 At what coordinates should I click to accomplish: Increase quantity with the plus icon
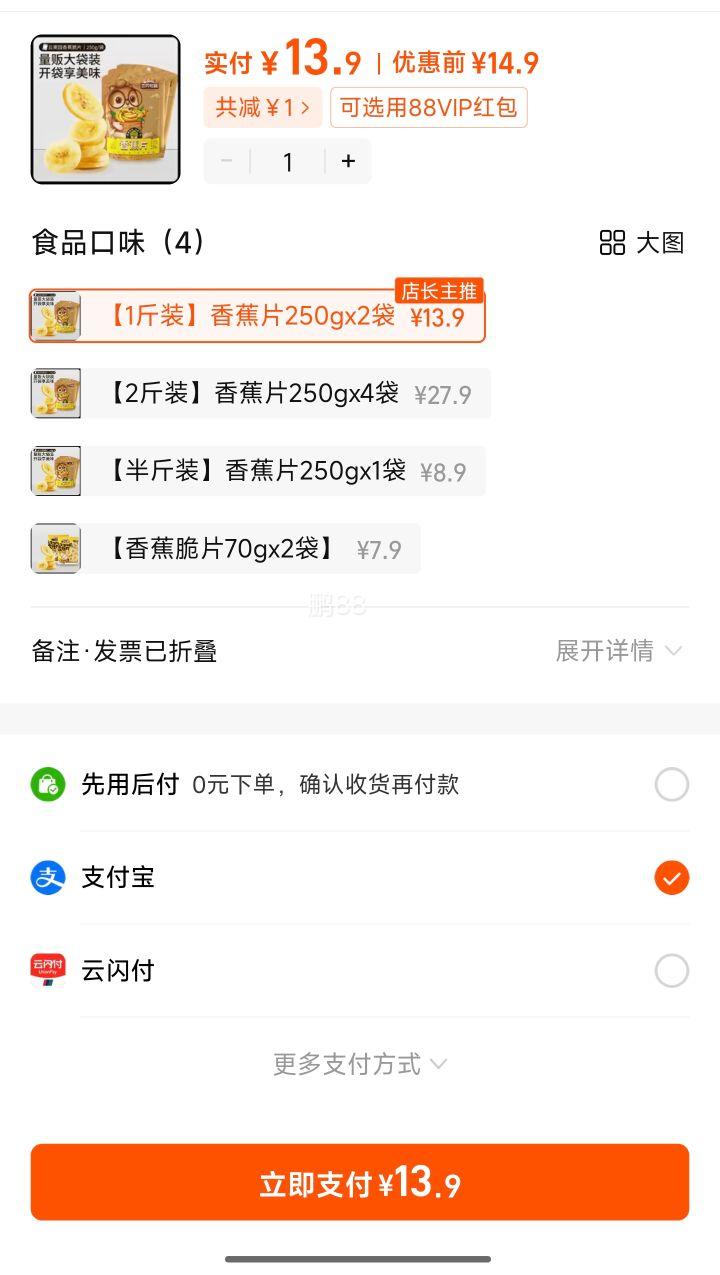[x=348, y=161]
